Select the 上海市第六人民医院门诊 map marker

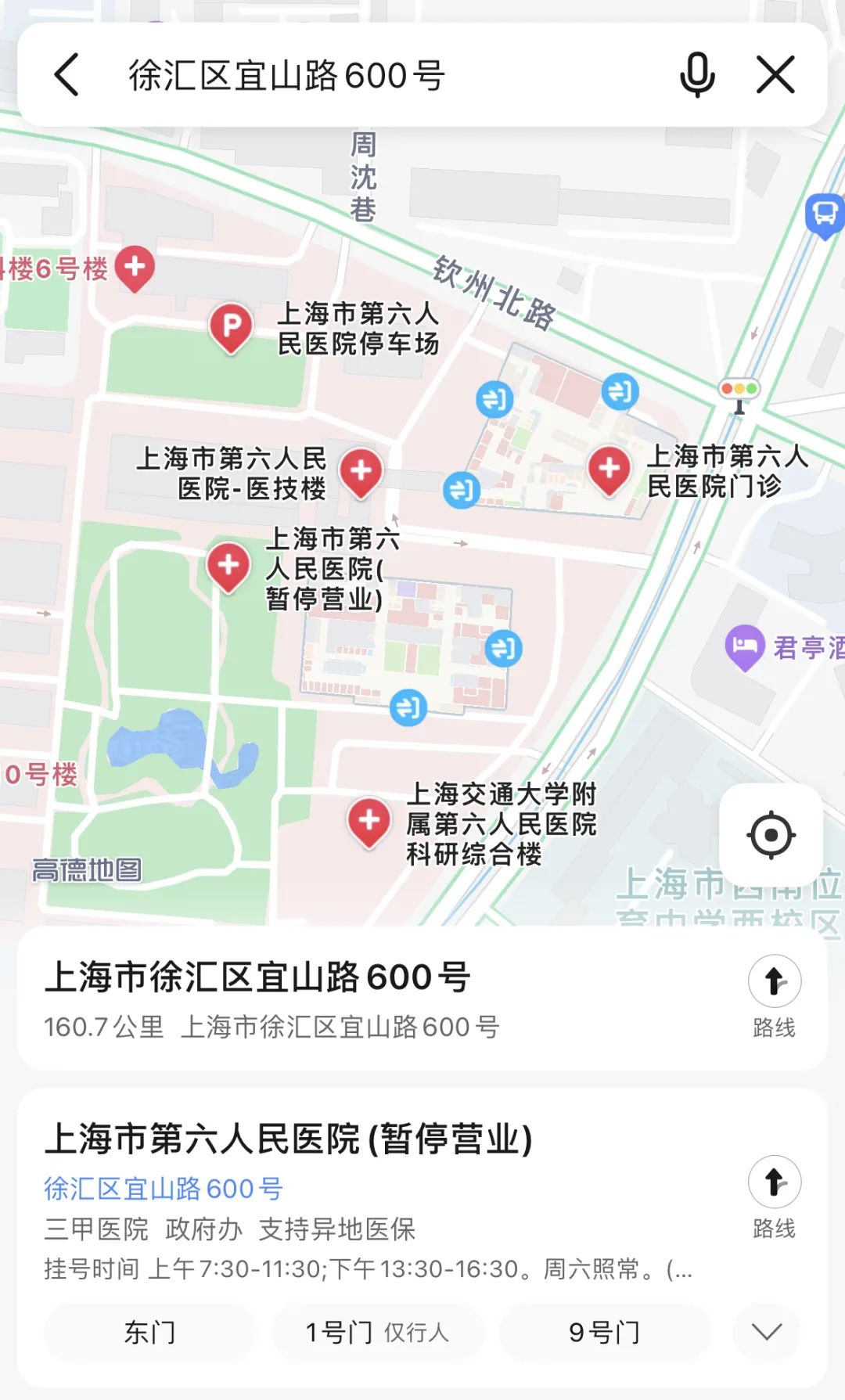pos(609,470)
